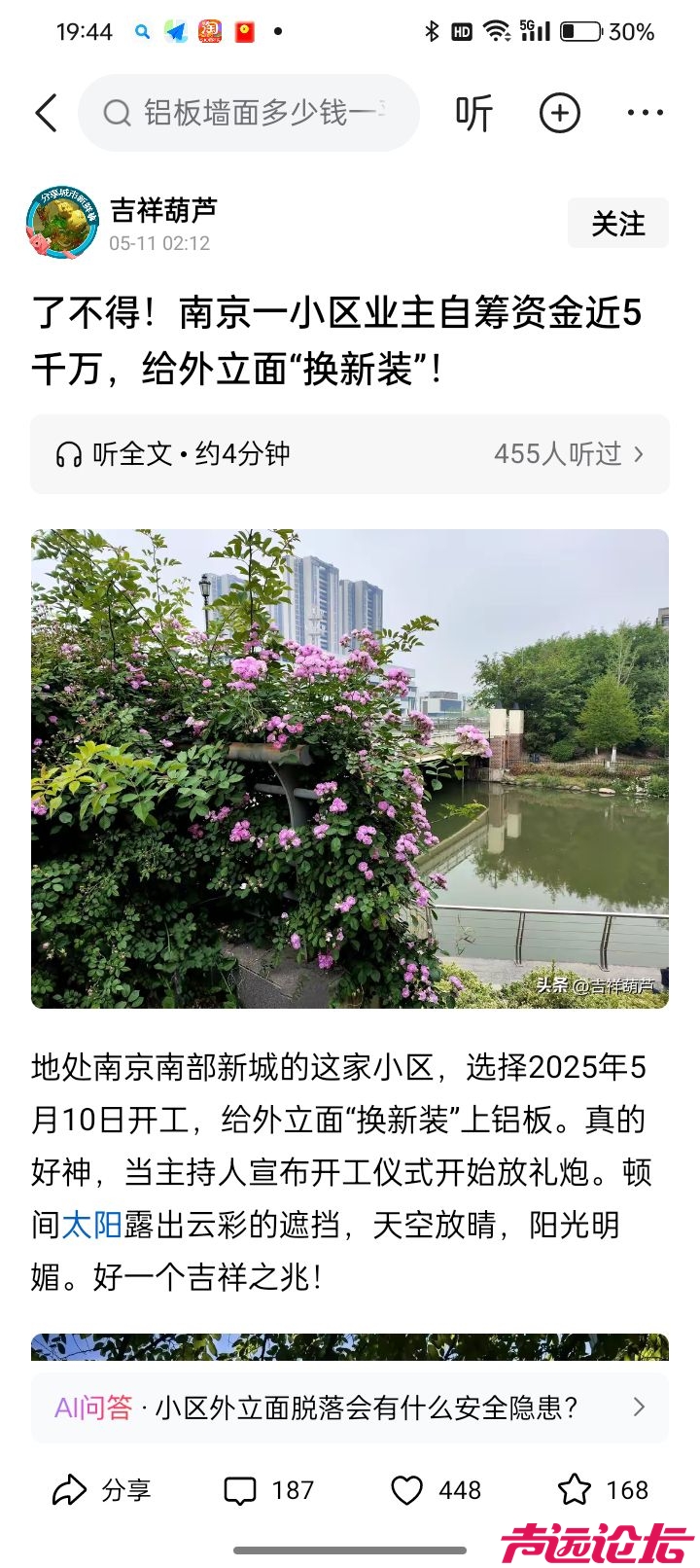Favorite the article with the 168 star
700x1568 pixels.
tap(603, 1490)
